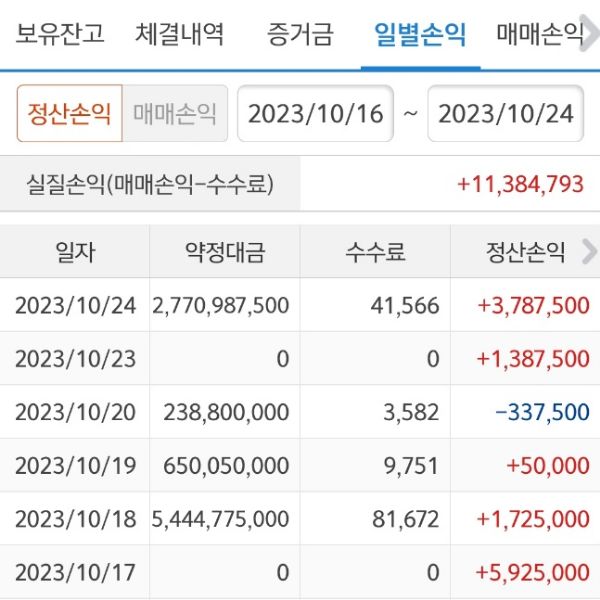Switch to the 보유잔고 tab
This screenshot has height=600, width=600.
[x=60, y=36]
